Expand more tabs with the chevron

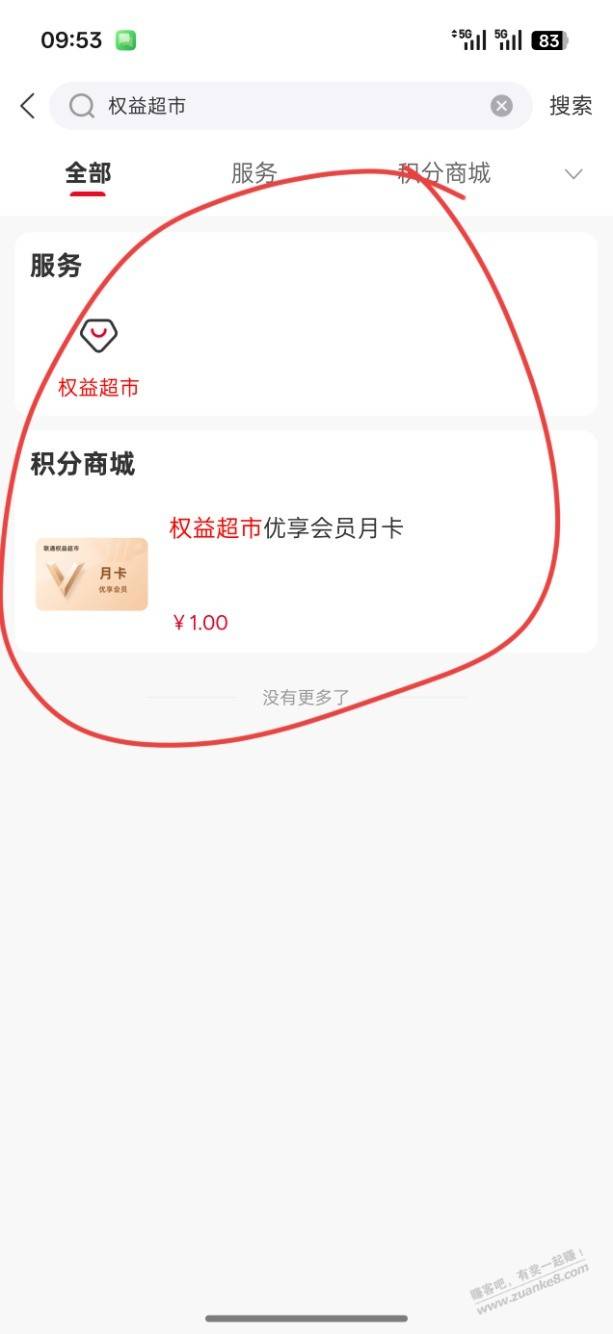(573, 174)
